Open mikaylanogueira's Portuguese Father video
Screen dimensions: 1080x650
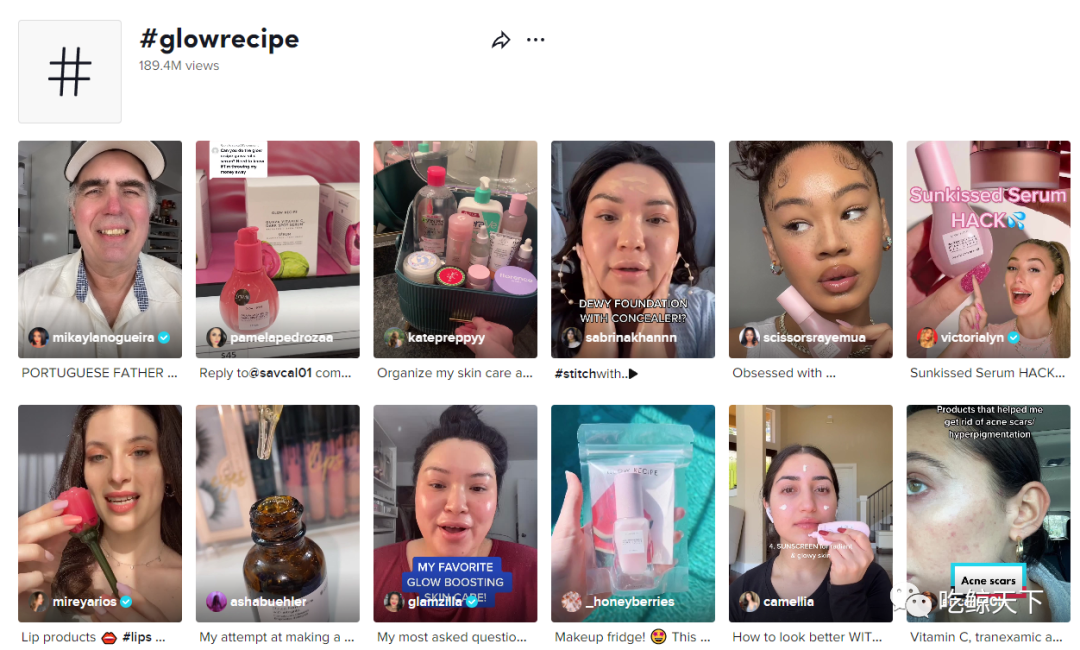coord(100,248)
